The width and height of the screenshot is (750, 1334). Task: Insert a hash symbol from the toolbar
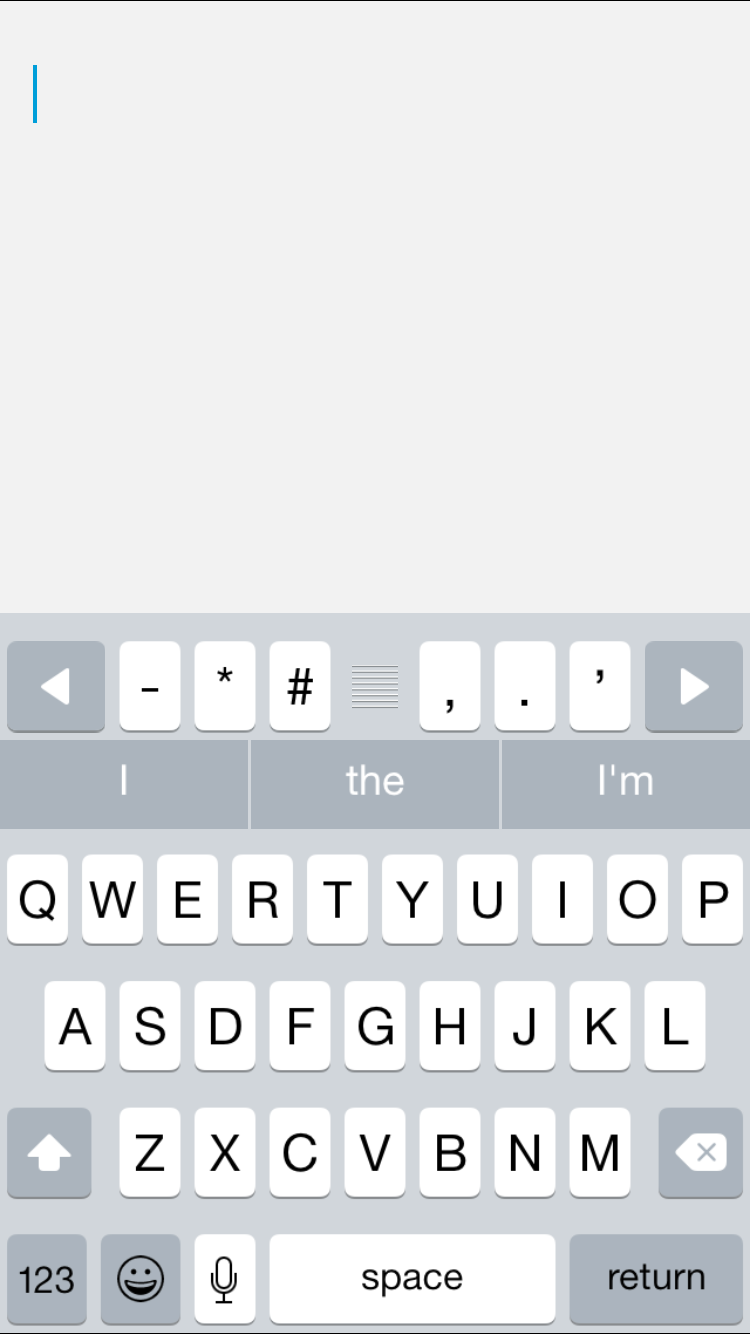[x=300, y=686]
